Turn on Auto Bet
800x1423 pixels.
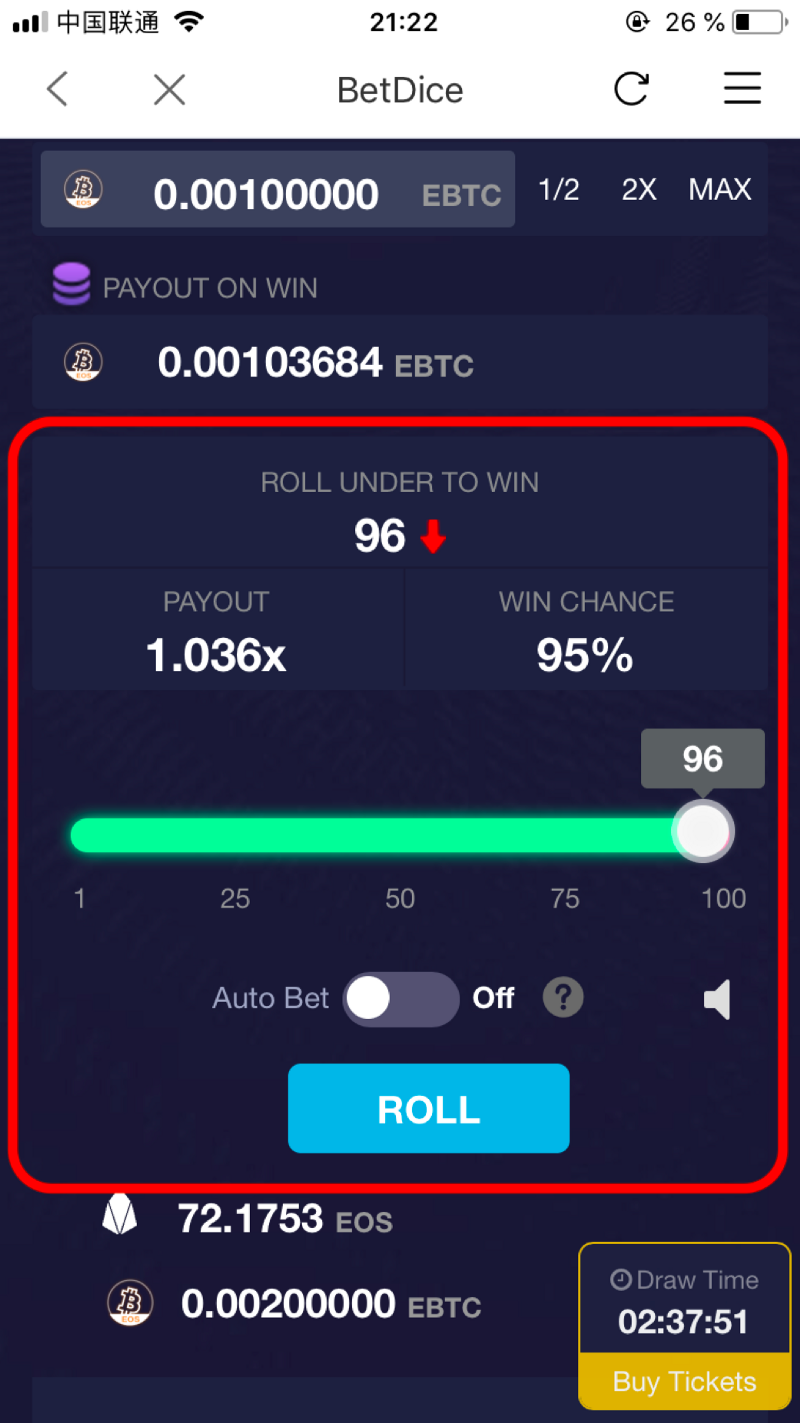click(400, 998)
